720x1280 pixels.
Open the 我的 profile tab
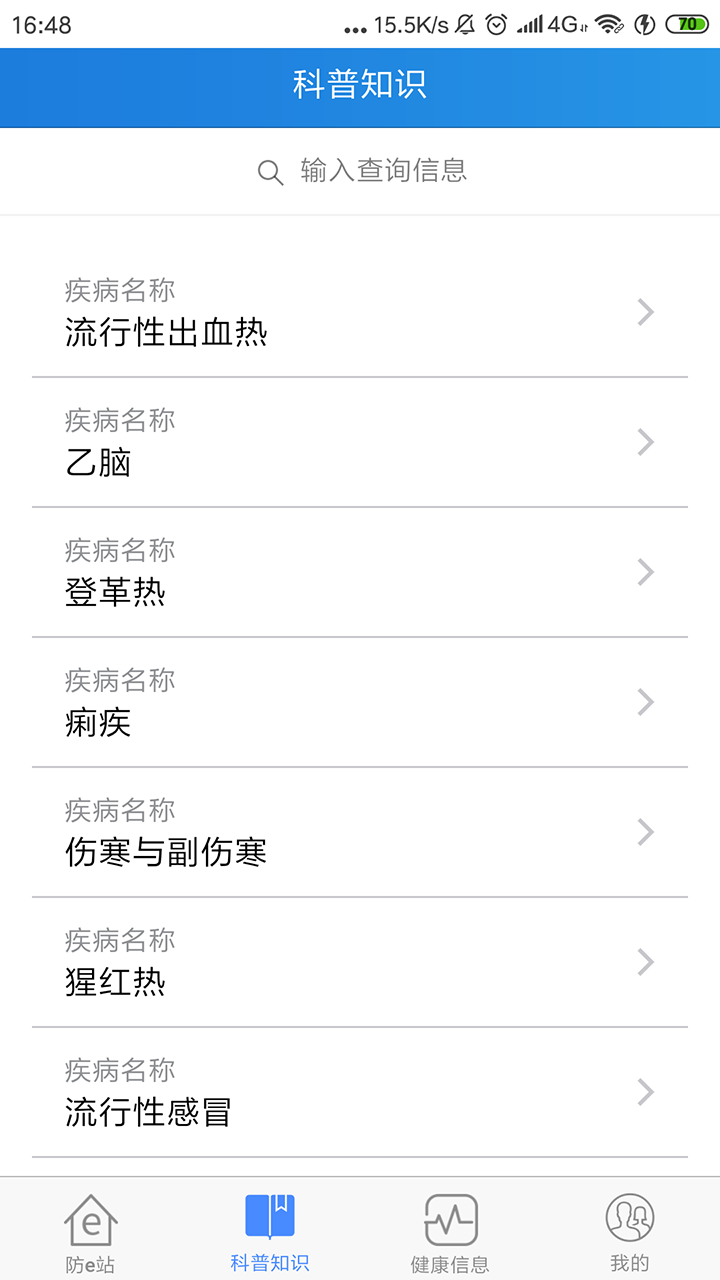(x=630, y=1232)
